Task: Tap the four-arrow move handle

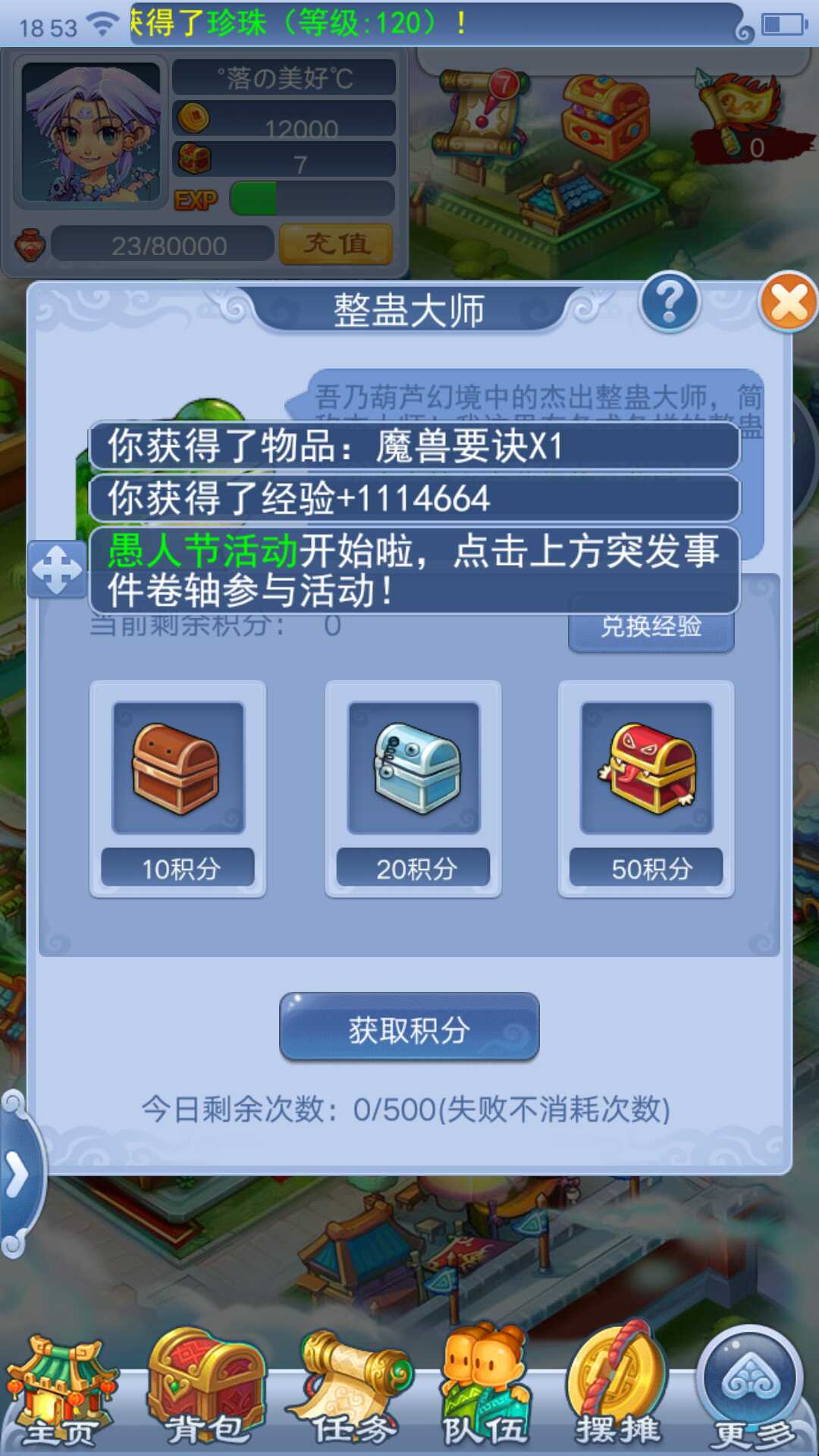Action: click(x=58, y=570)
